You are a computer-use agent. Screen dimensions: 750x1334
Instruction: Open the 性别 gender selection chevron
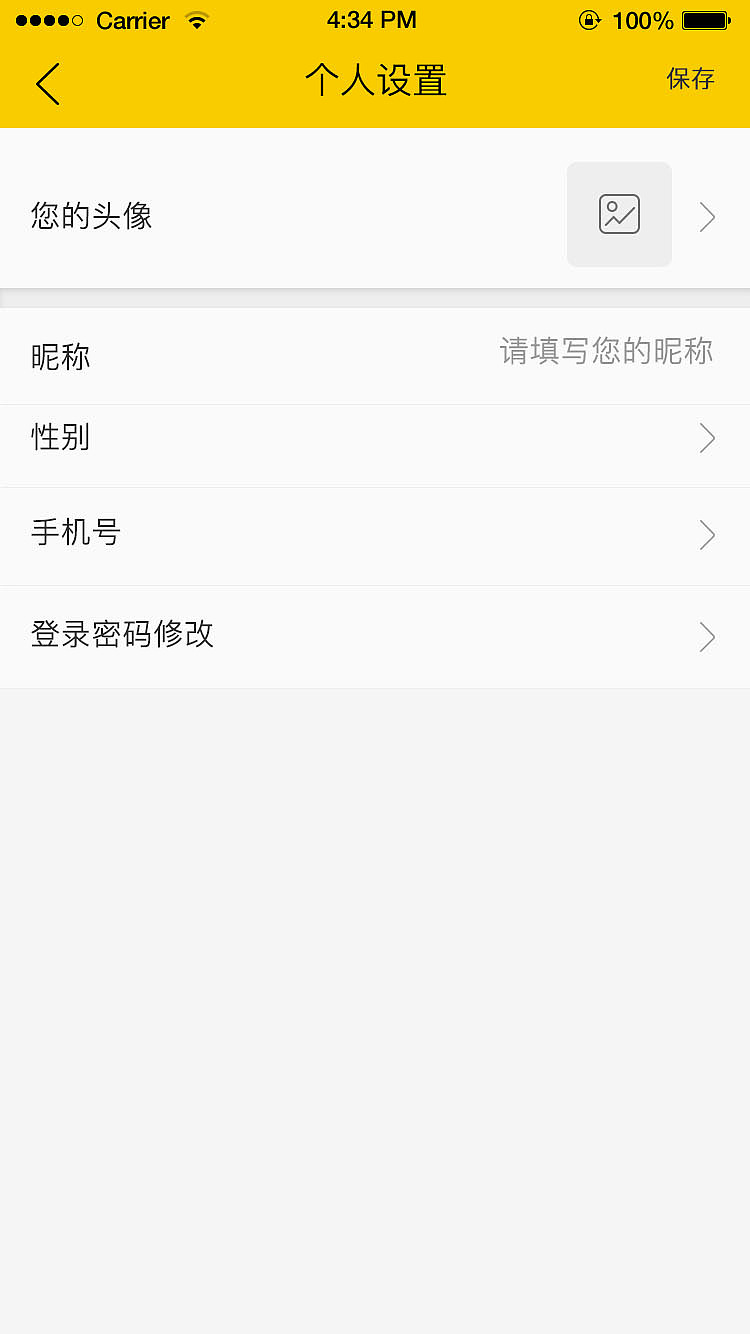coord(707,438)
